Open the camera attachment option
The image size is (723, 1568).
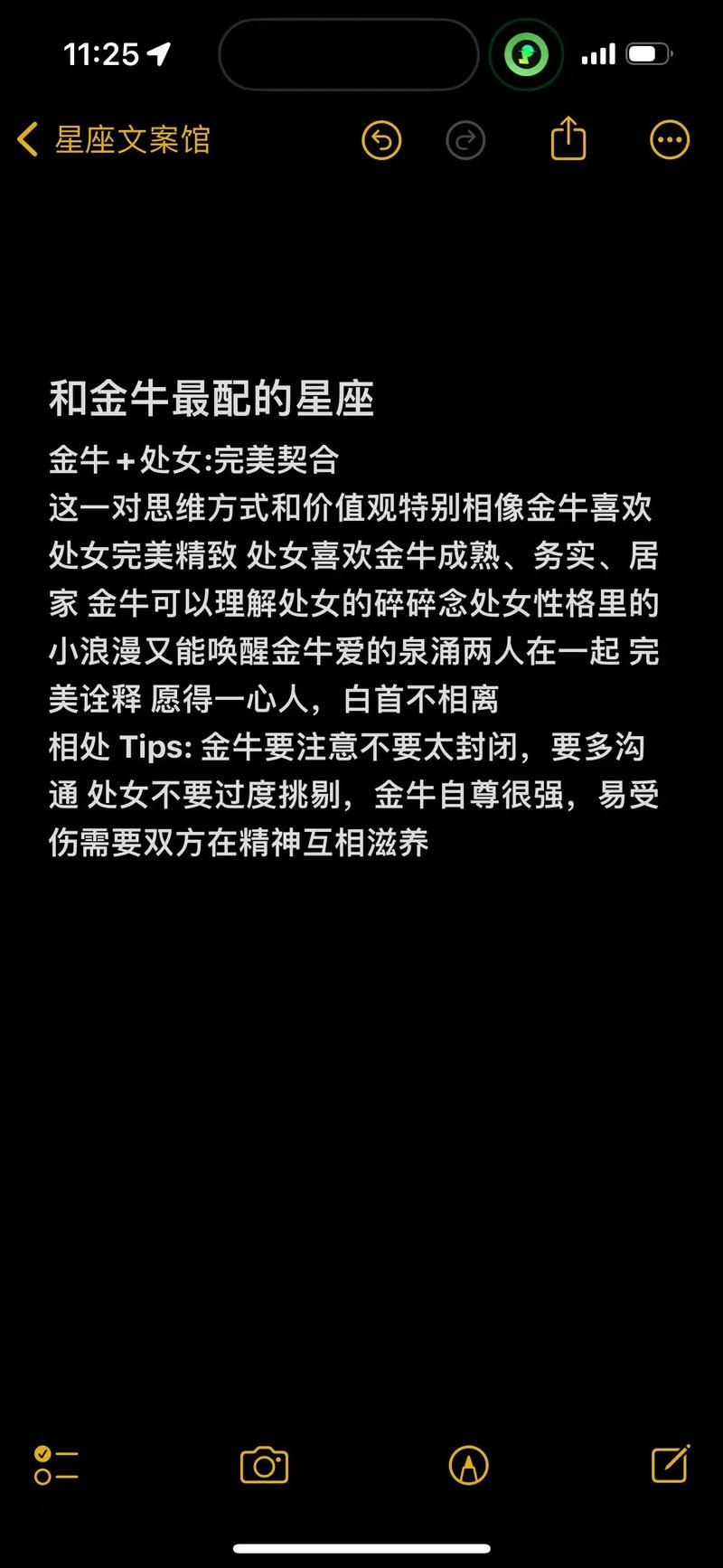(264, 1464)
